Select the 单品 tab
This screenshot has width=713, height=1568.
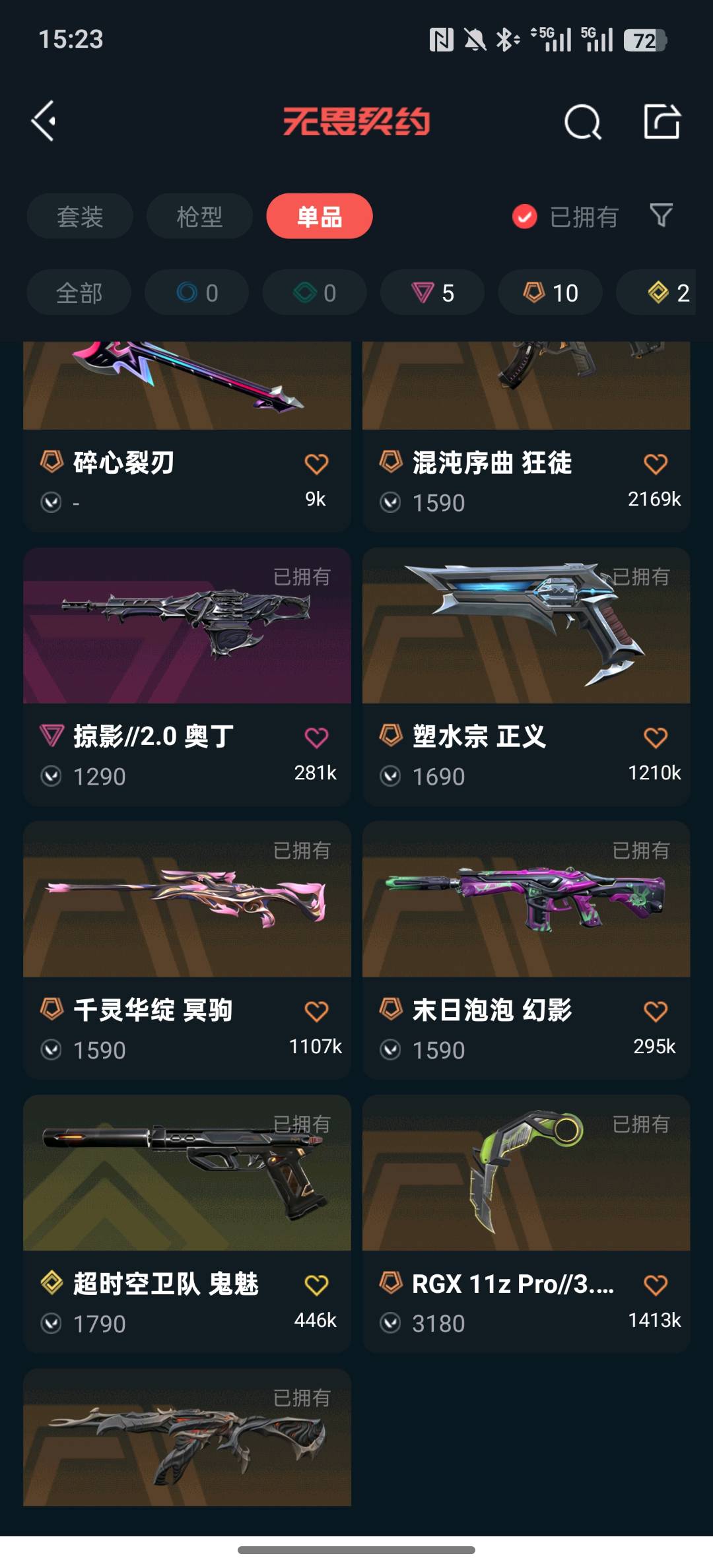pos(320,216)
